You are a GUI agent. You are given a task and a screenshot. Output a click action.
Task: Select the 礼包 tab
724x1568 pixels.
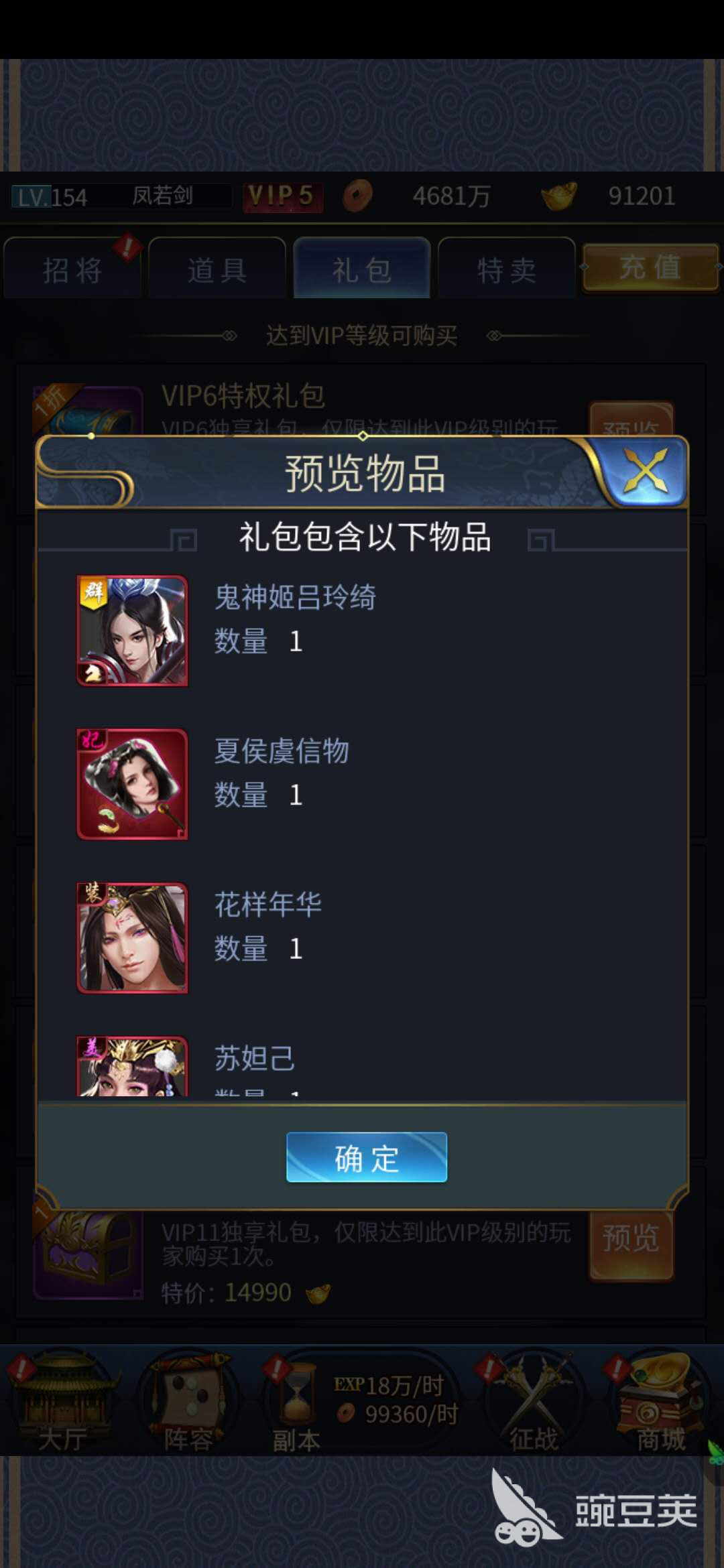[362, 270]
